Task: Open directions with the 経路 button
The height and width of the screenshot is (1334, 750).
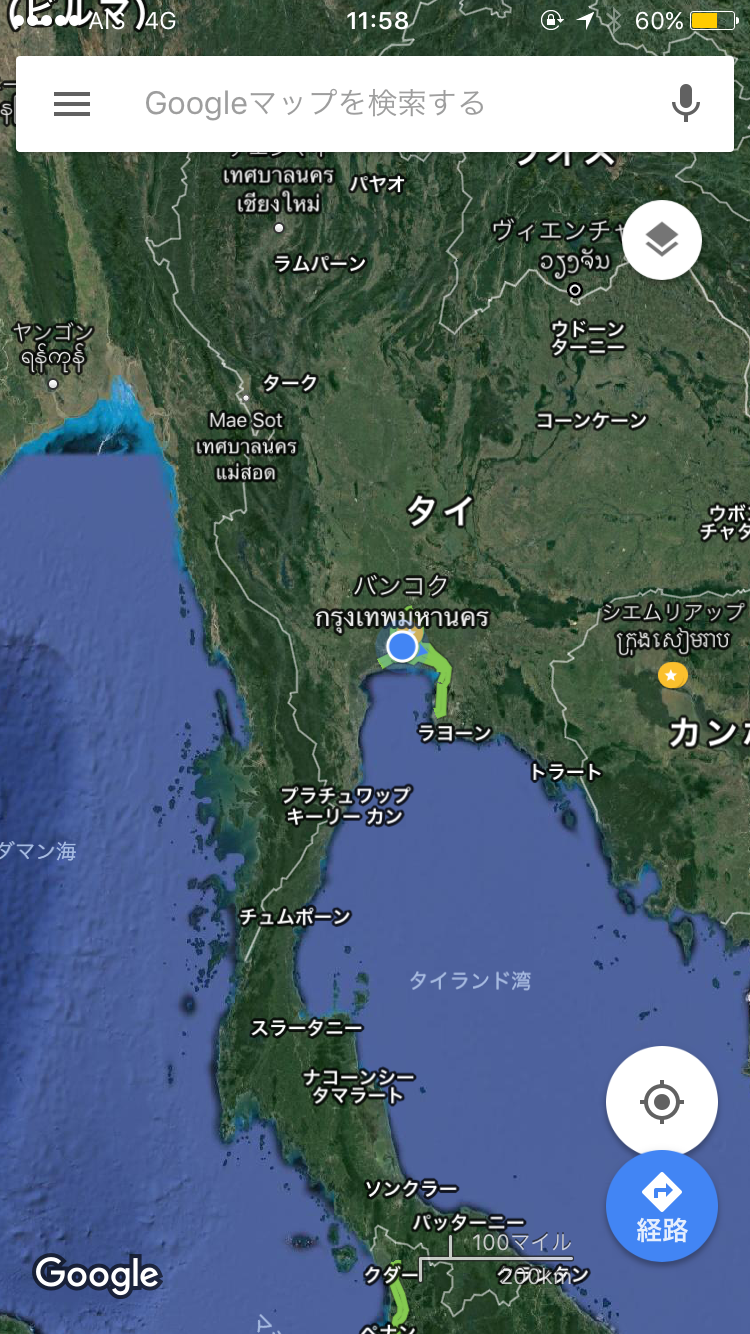Action: 661,1206
